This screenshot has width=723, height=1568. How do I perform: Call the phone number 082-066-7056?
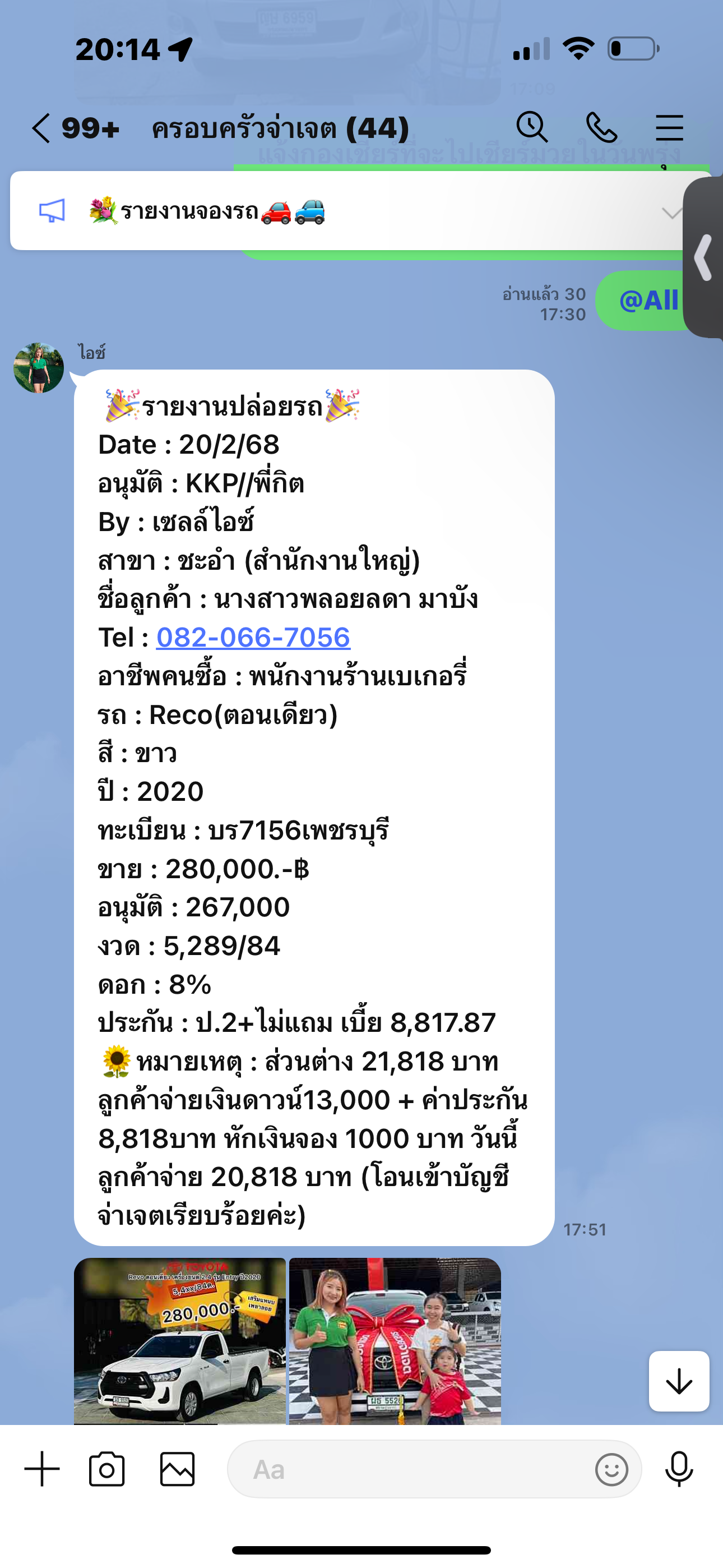click(x=253, y=637)
